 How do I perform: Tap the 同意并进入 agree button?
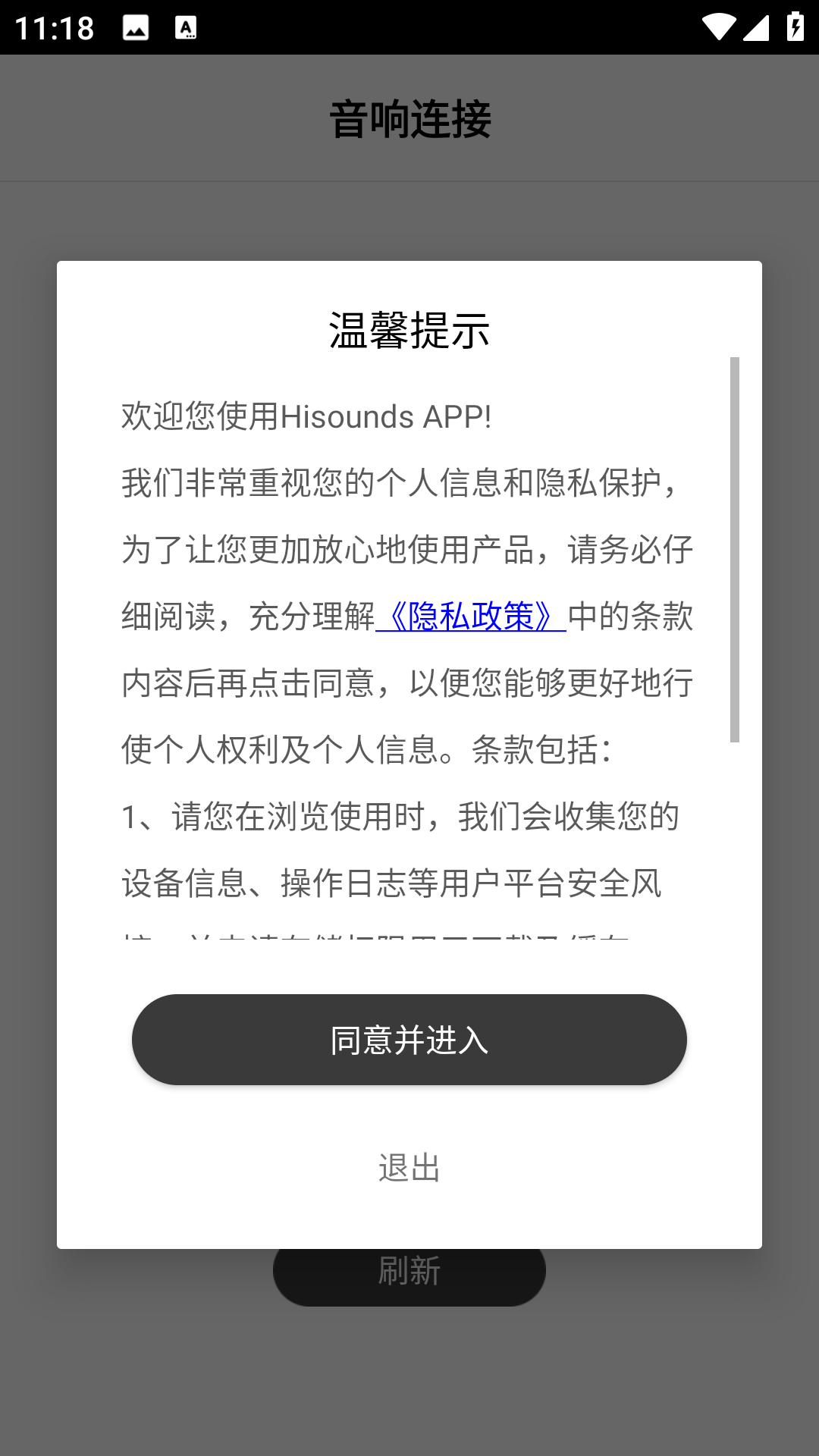click(x=409, y=1040)
